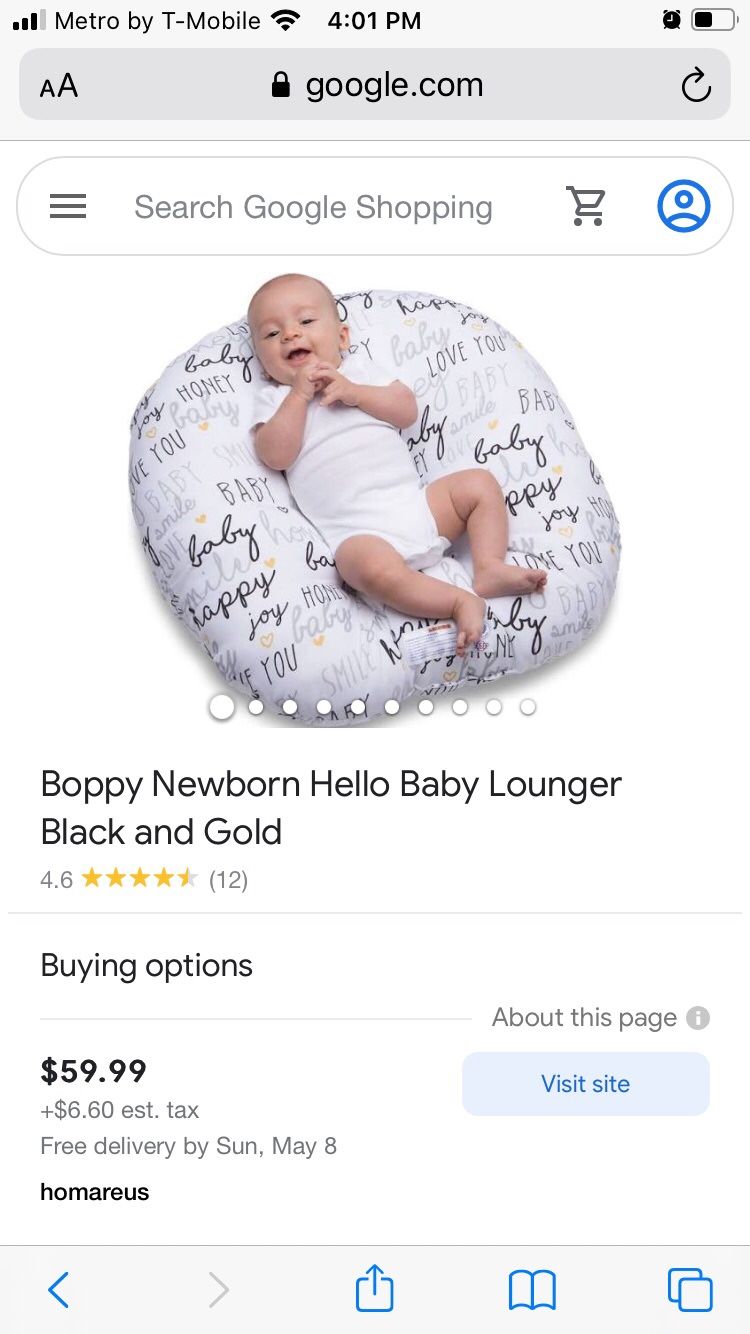
Task: Open the hamburger menu in the search bar
Action: pyautogui.click(x=68, y=206)
